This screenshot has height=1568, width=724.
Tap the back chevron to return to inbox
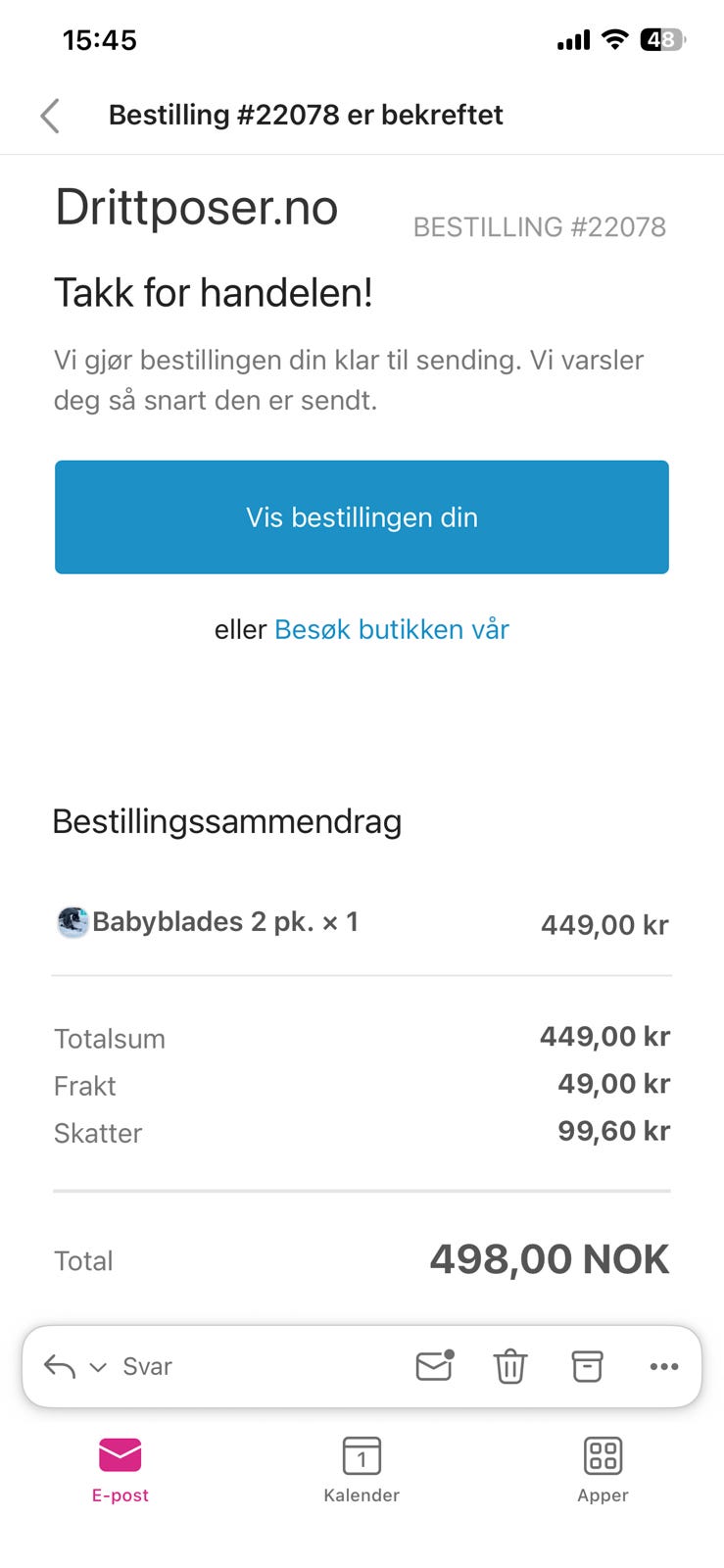click(x=49, y=115)
